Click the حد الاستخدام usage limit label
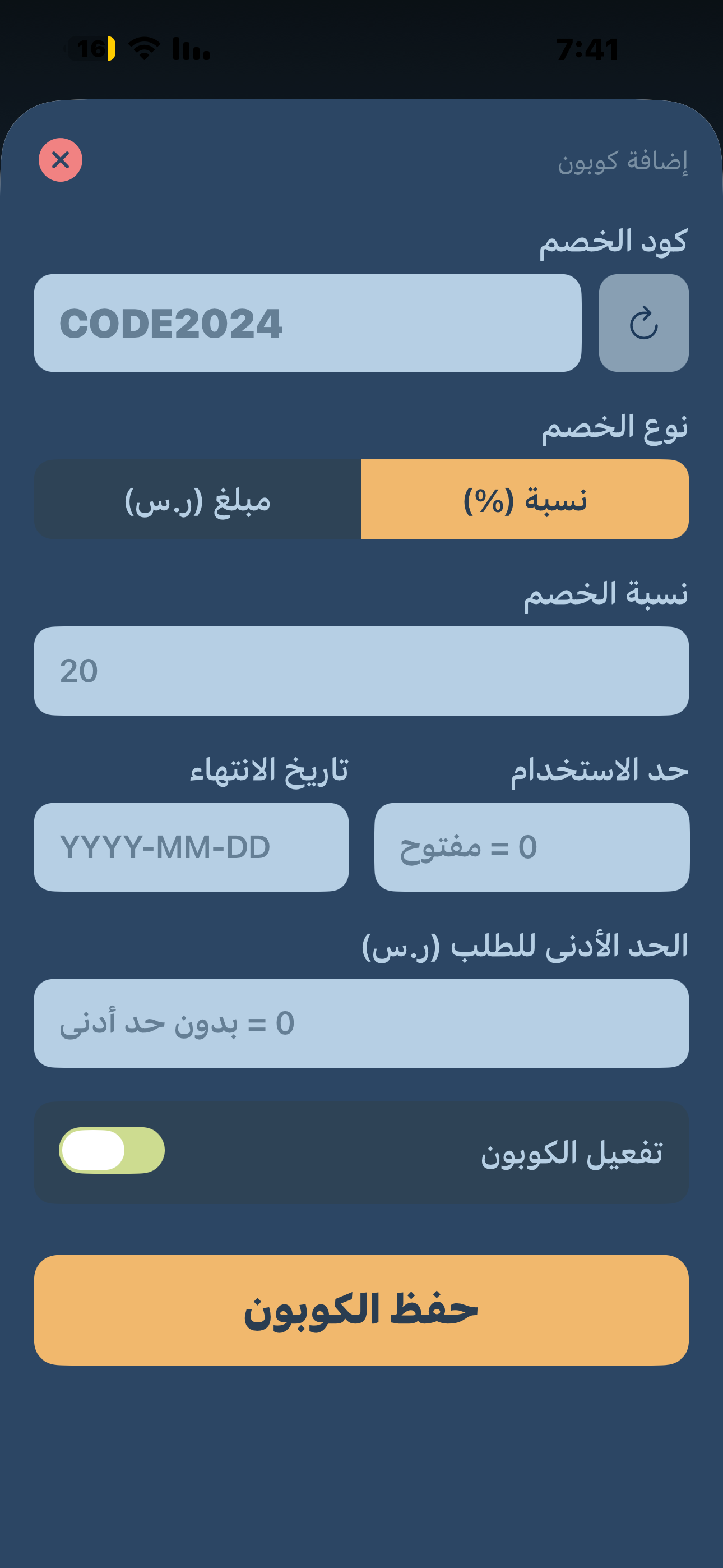 point(599,774)
